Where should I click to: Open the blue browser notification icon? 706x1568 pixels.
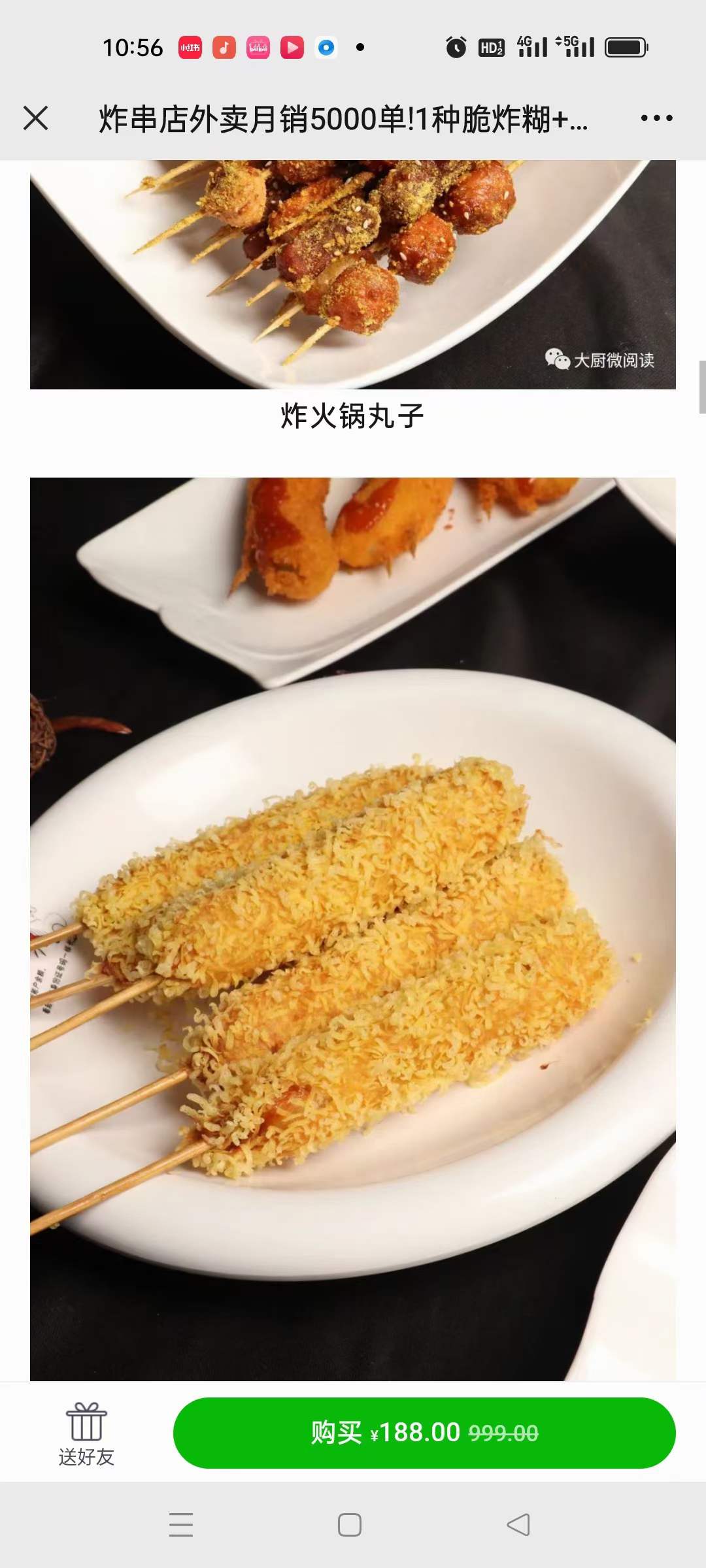326,47
